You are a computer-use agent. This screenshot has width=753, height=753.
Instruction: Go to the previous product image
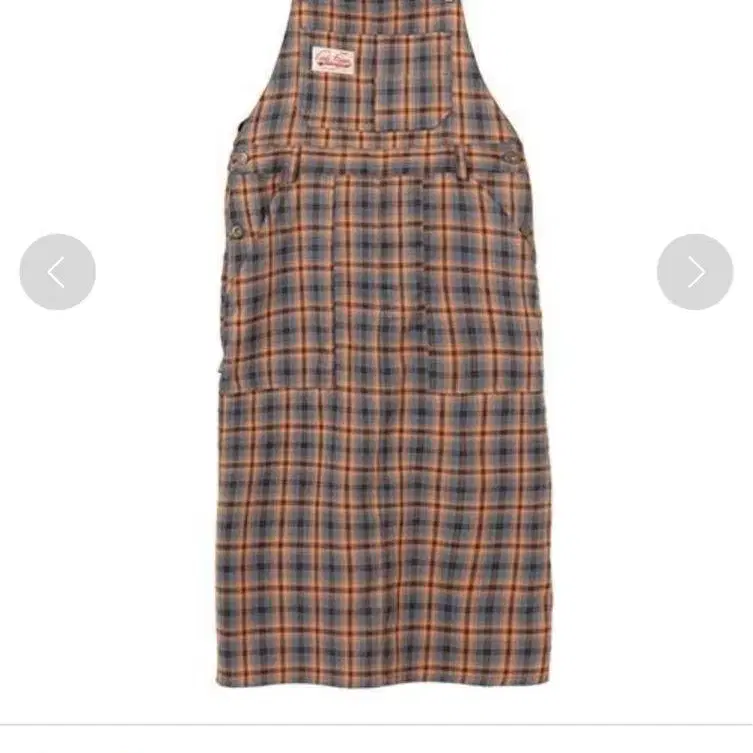point(58,272)
